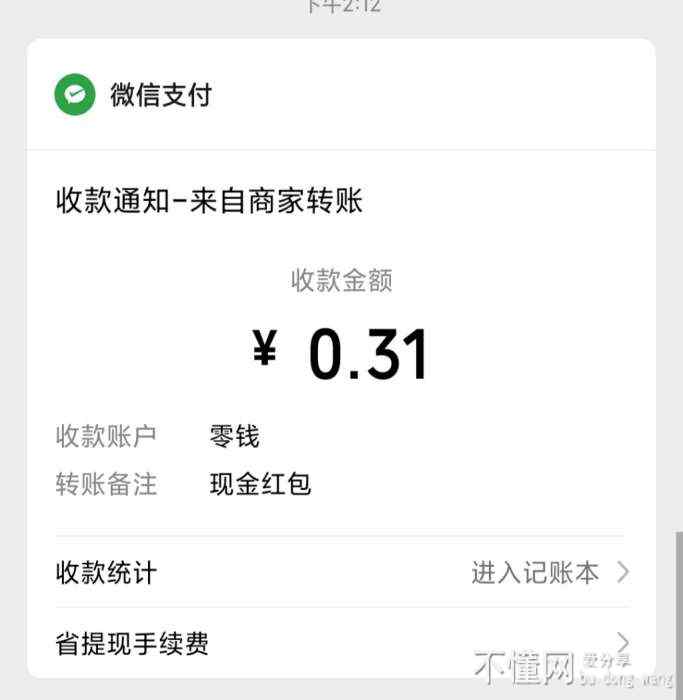This screenshot has width=683, height=700.
Task: Open 收款统计 进入记账本 row
Action: 342,572
